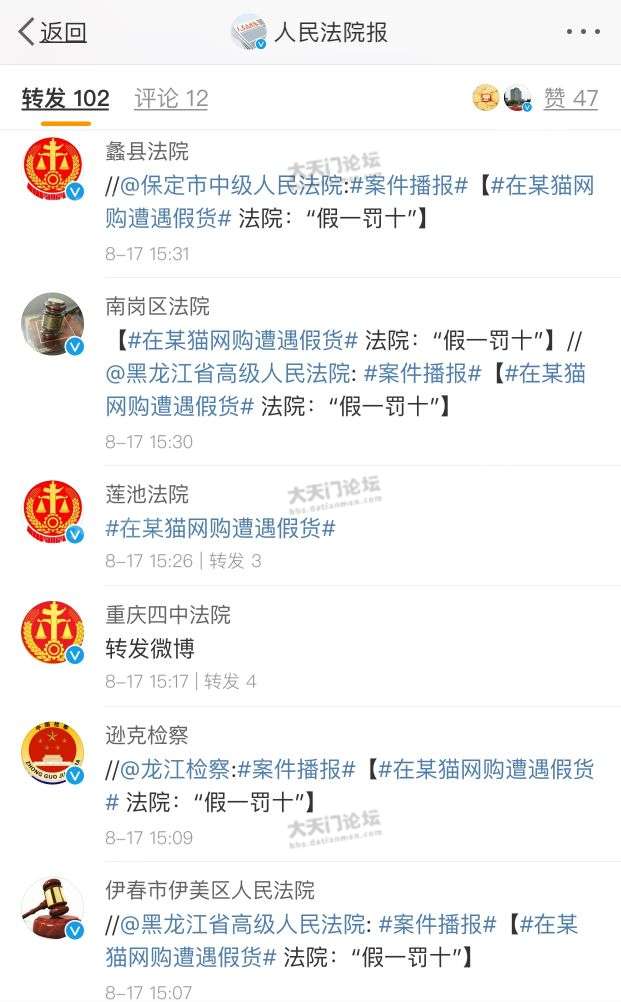The width and height of the screenshot is (621, 1002).
Task: Open the three-dot overflow menu
Action: coord(583,32)
